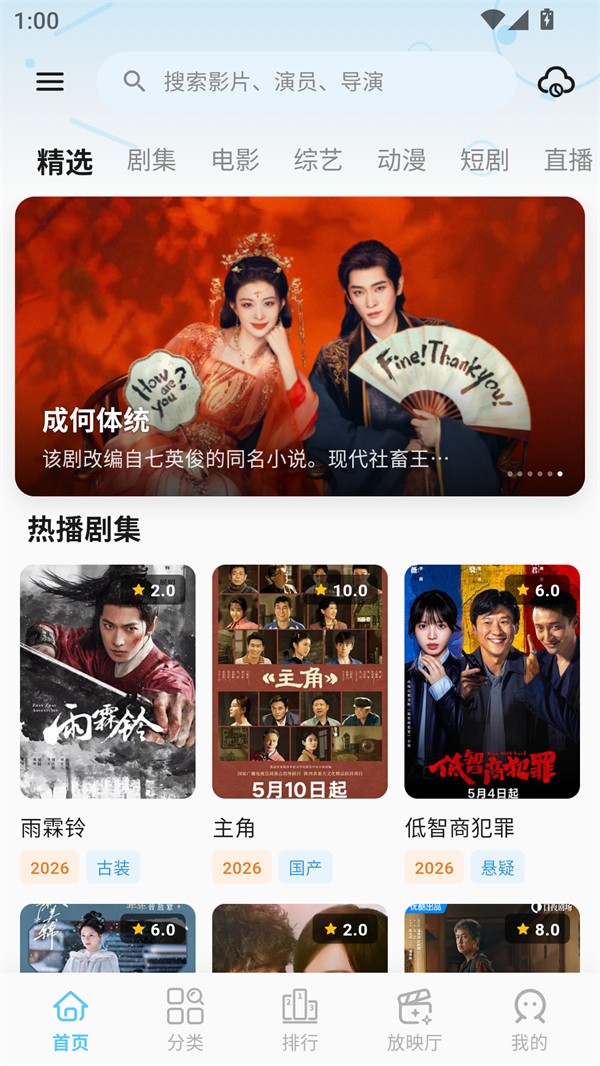Open the 排行 bottom tab
This screenshot has height=1066, width=600.
[x=300, y=1019]
